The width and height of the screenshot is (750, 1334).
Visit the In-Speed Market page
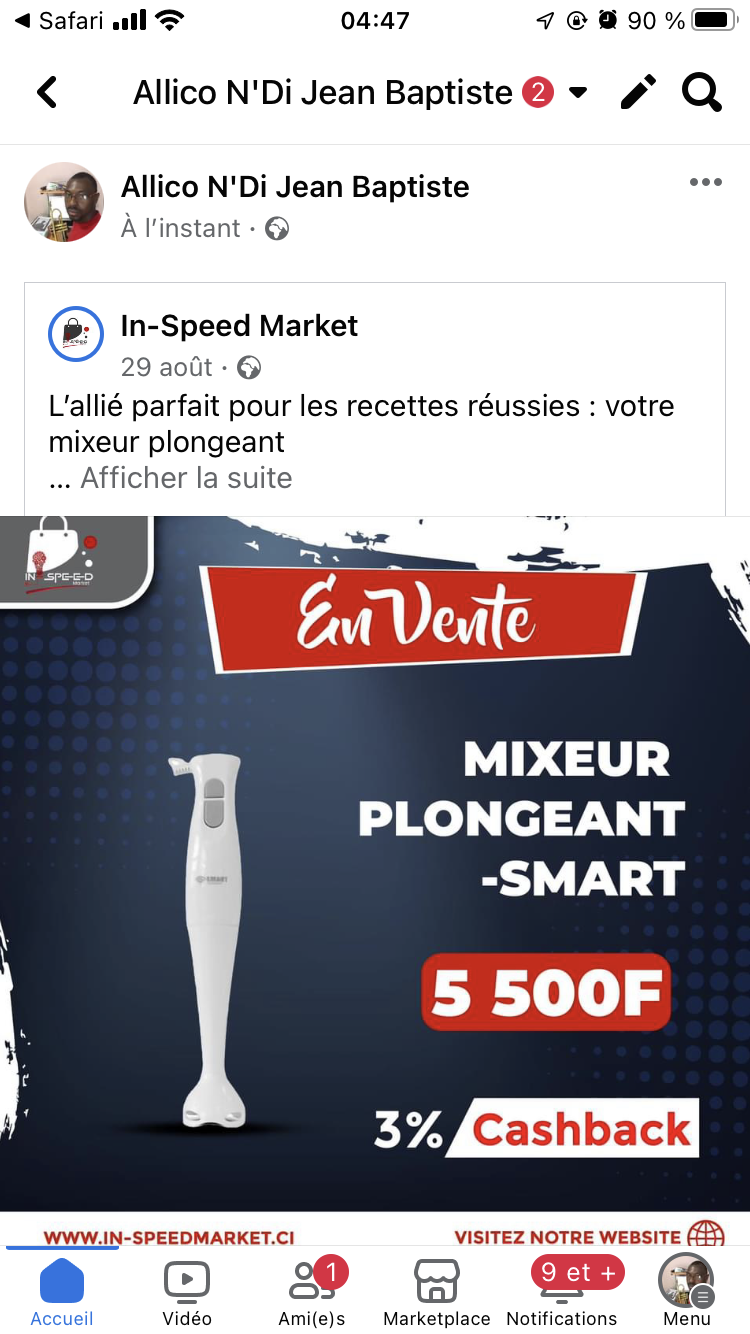click(x=239, y=326)
